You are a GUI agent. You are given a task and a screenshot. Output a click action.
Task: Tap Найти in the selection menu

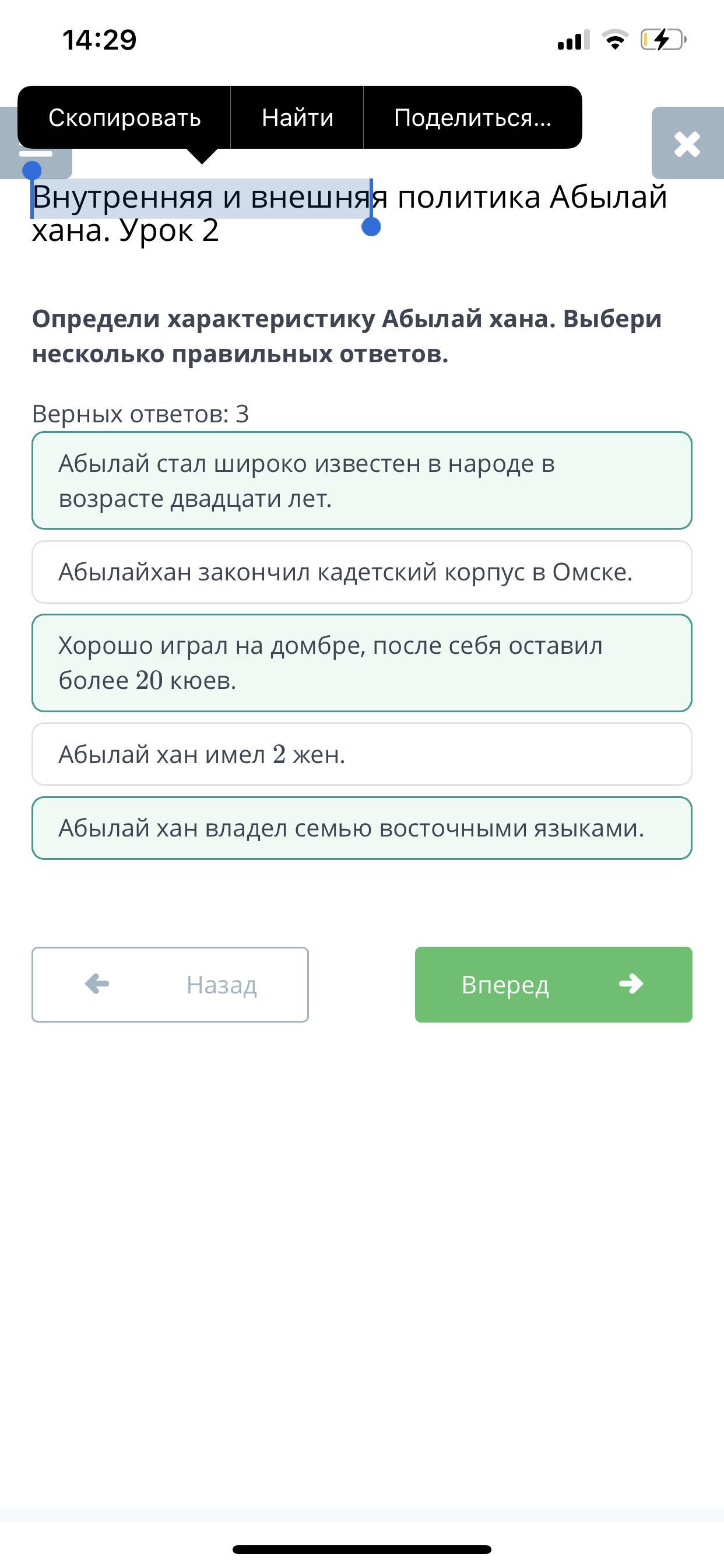coord(297,117)
